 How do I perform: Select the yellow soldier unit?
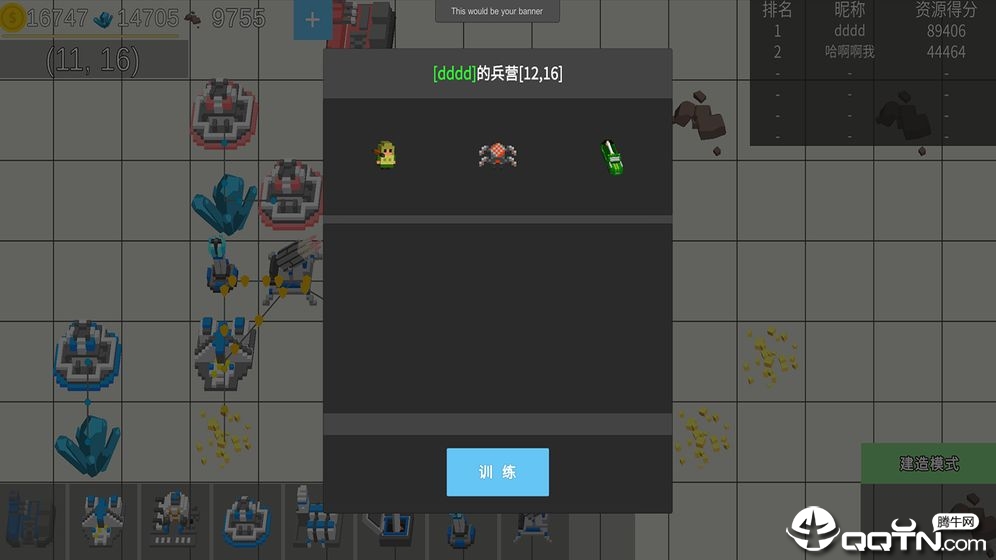tap(386, 155)
